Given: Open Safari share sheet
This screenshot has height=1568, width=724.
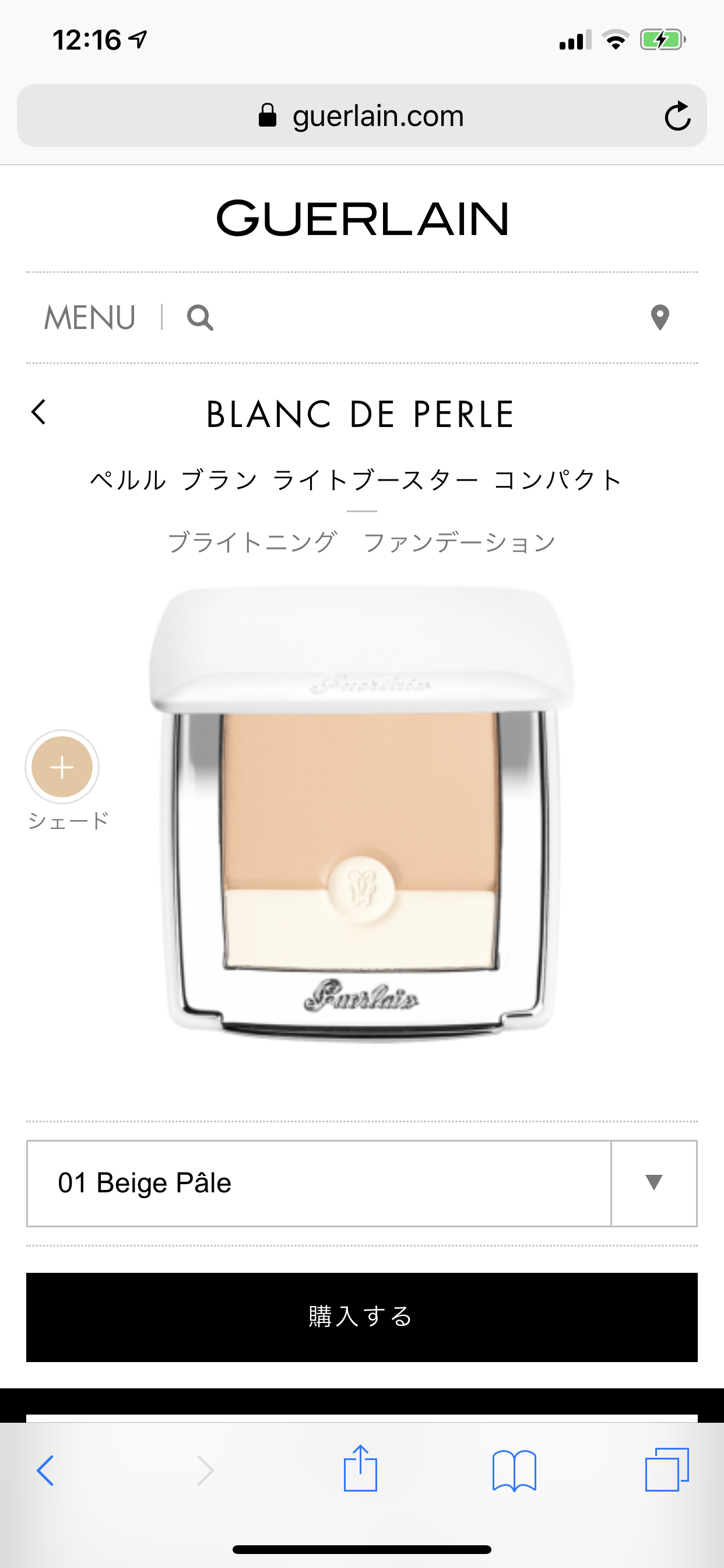Looking at the screenshot, I should point(360,1469).
